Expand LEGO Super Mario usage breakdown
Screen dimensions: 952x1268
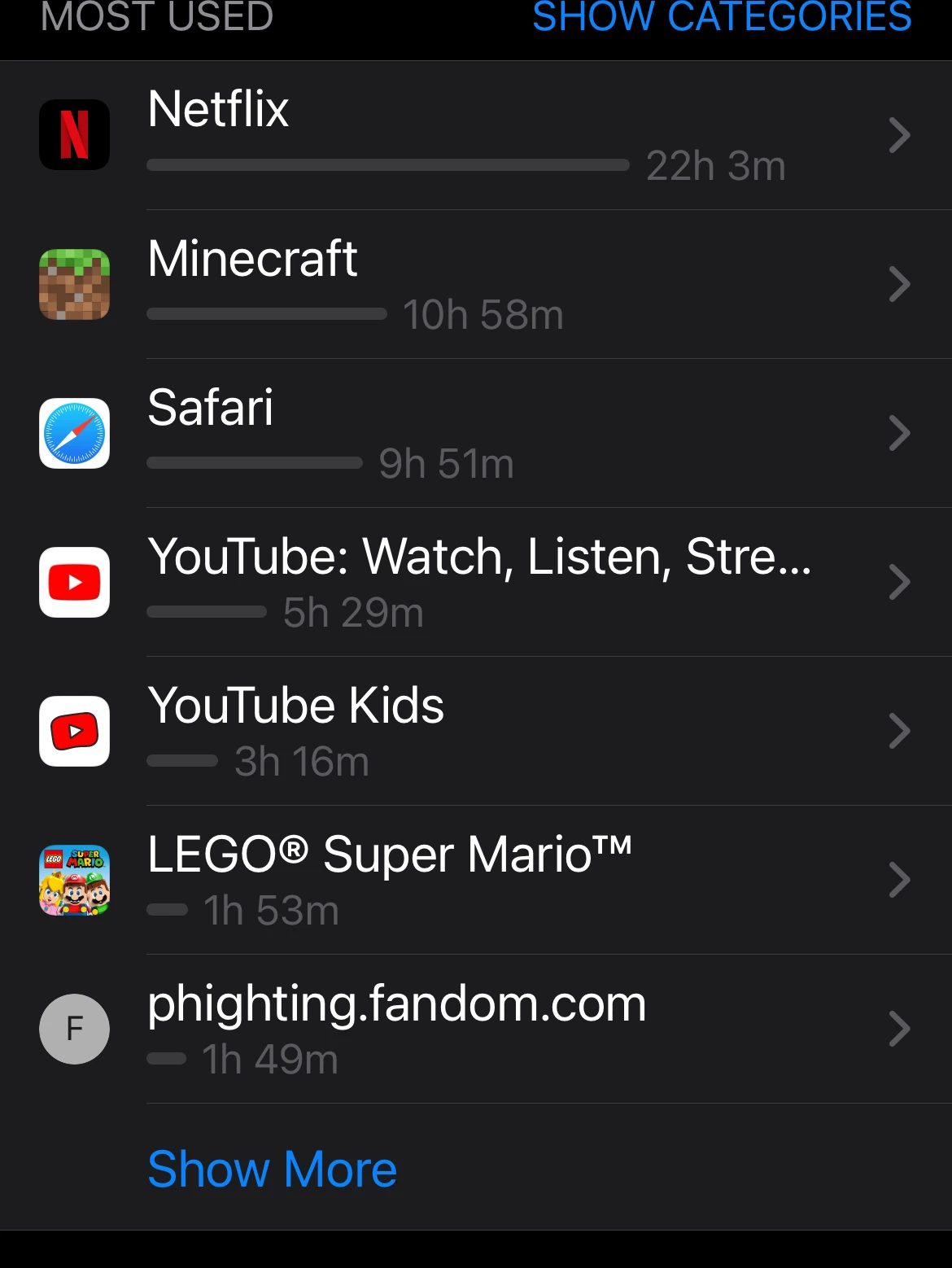(899, 879)
